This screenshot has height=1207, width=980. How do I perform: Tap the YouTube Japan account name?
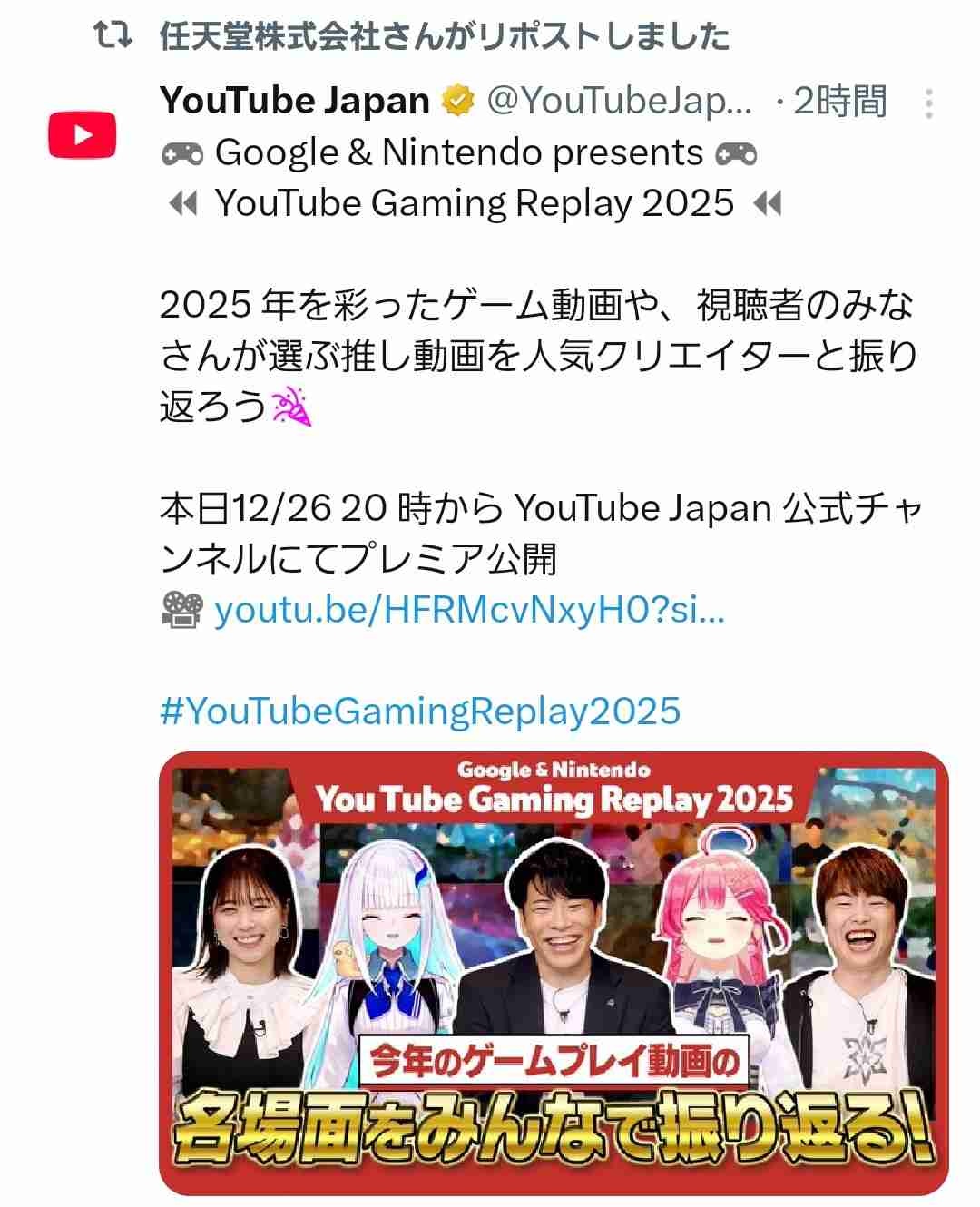pyautogui.click(x=294, y=101)
